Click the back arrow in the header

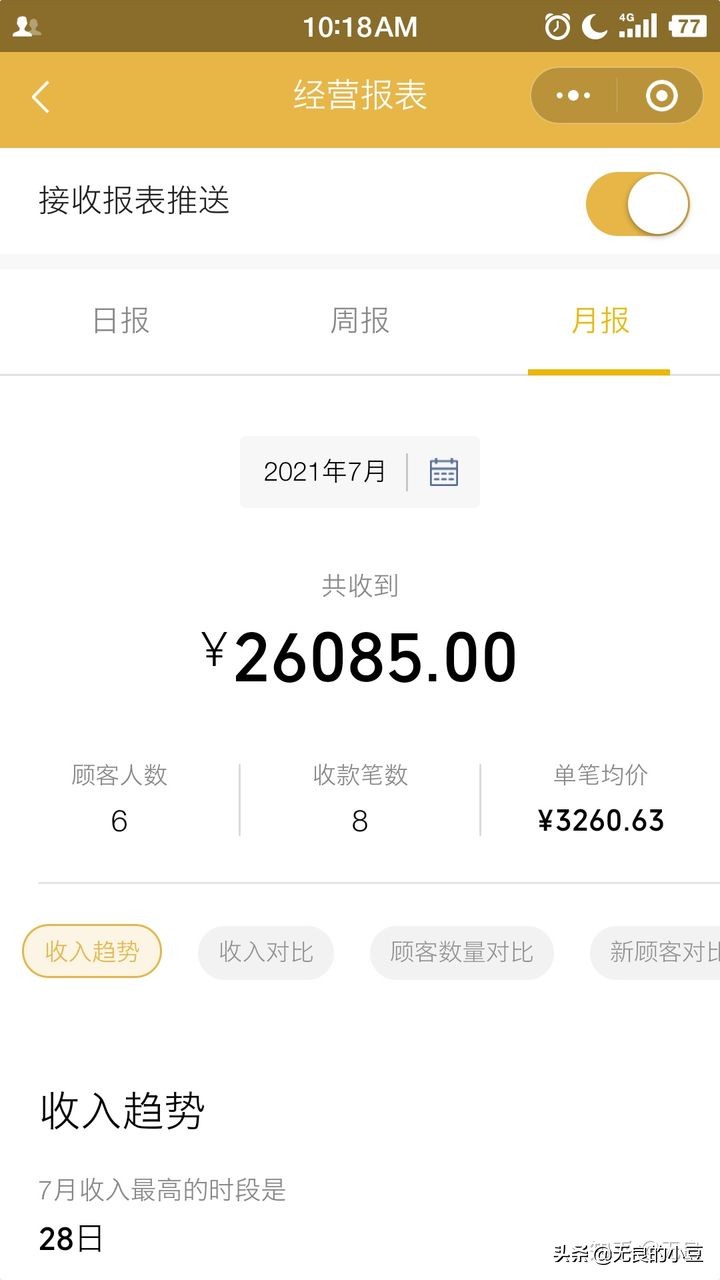(40, 96)
